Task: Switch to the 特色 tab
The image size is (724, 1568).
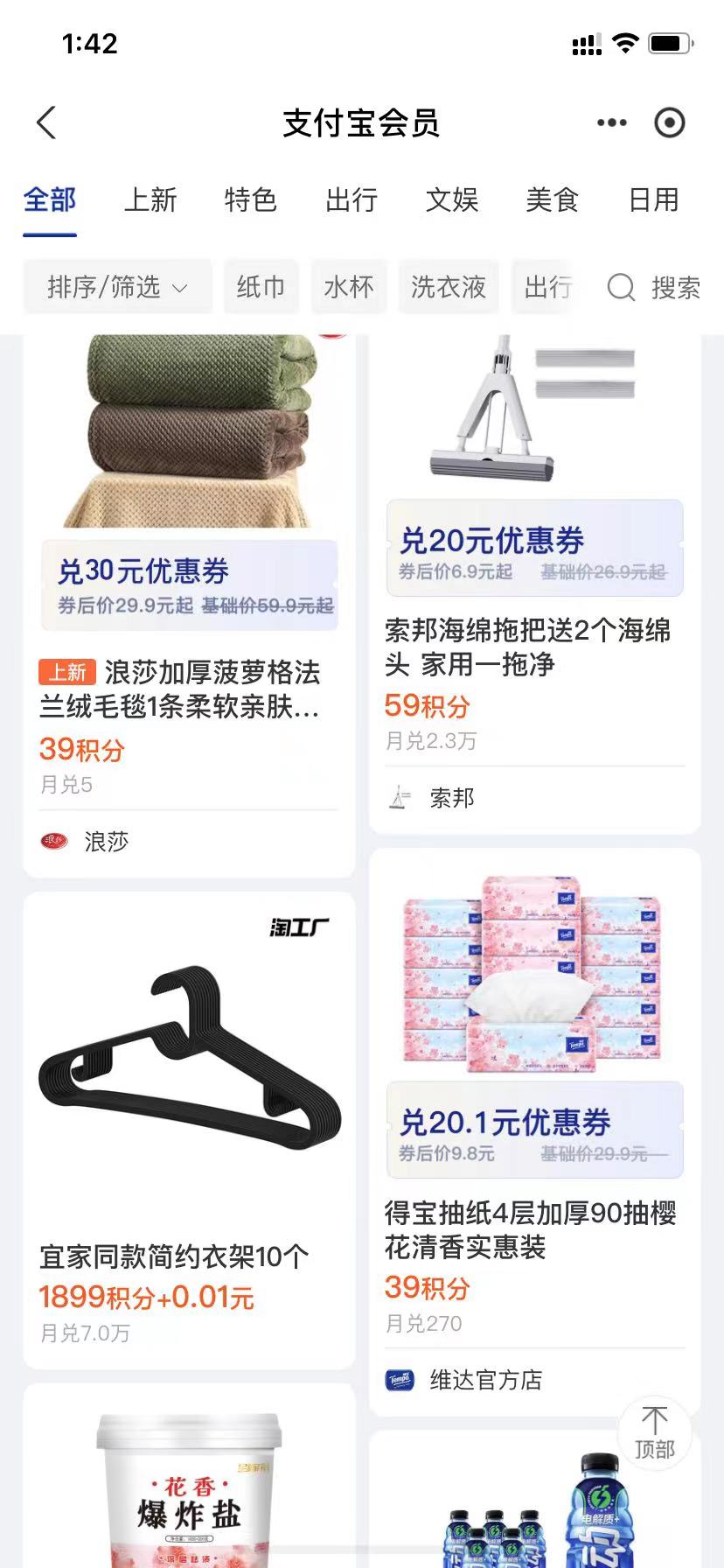Action: 251,200
